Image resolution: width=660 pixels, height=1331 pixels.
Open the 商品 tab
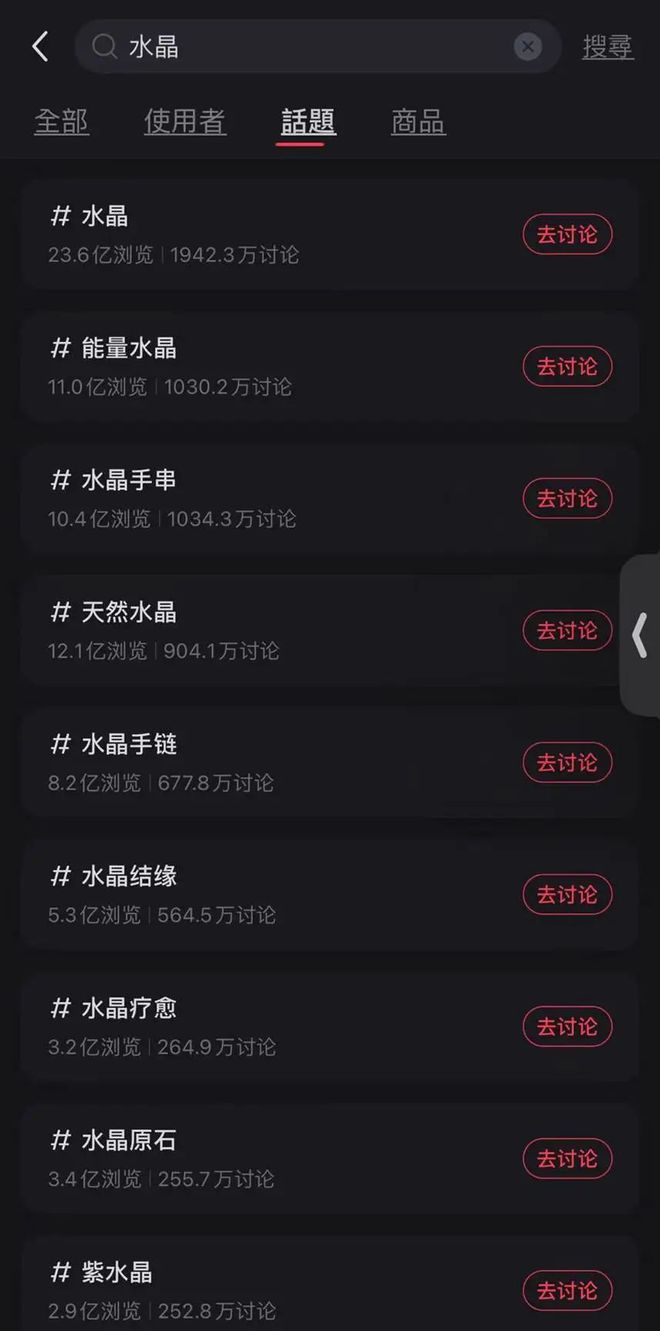point(418,122)
